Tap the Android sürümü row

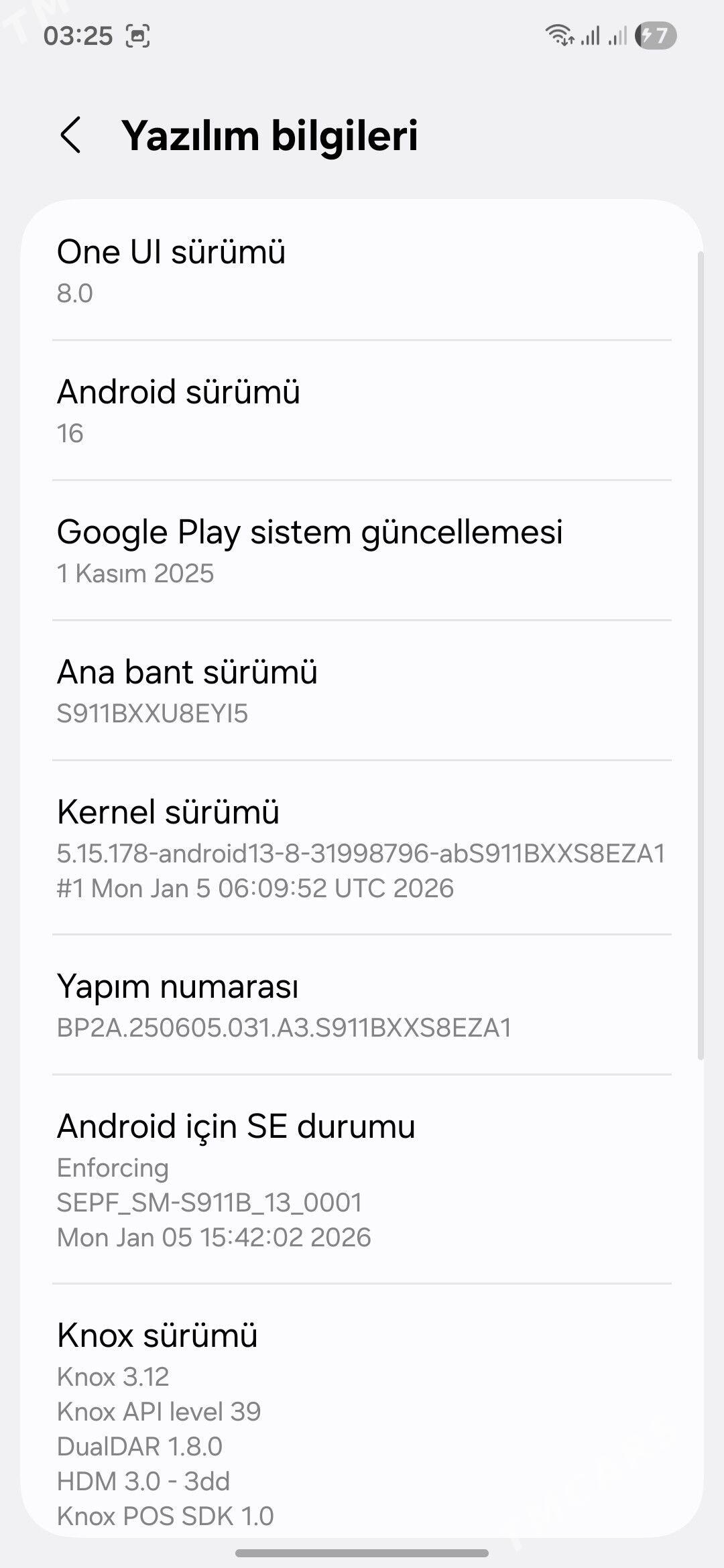(362, 411)
